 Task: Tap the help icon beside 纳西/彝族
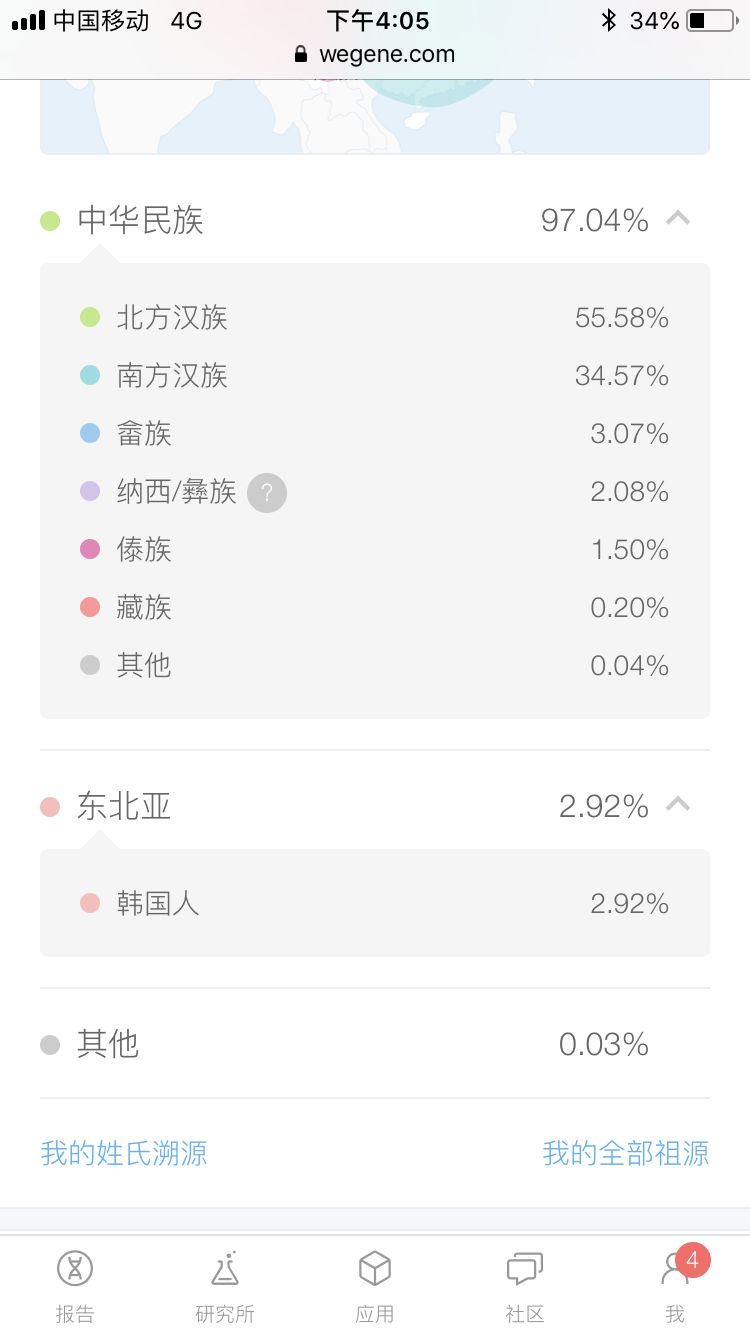tap(267, 492)
